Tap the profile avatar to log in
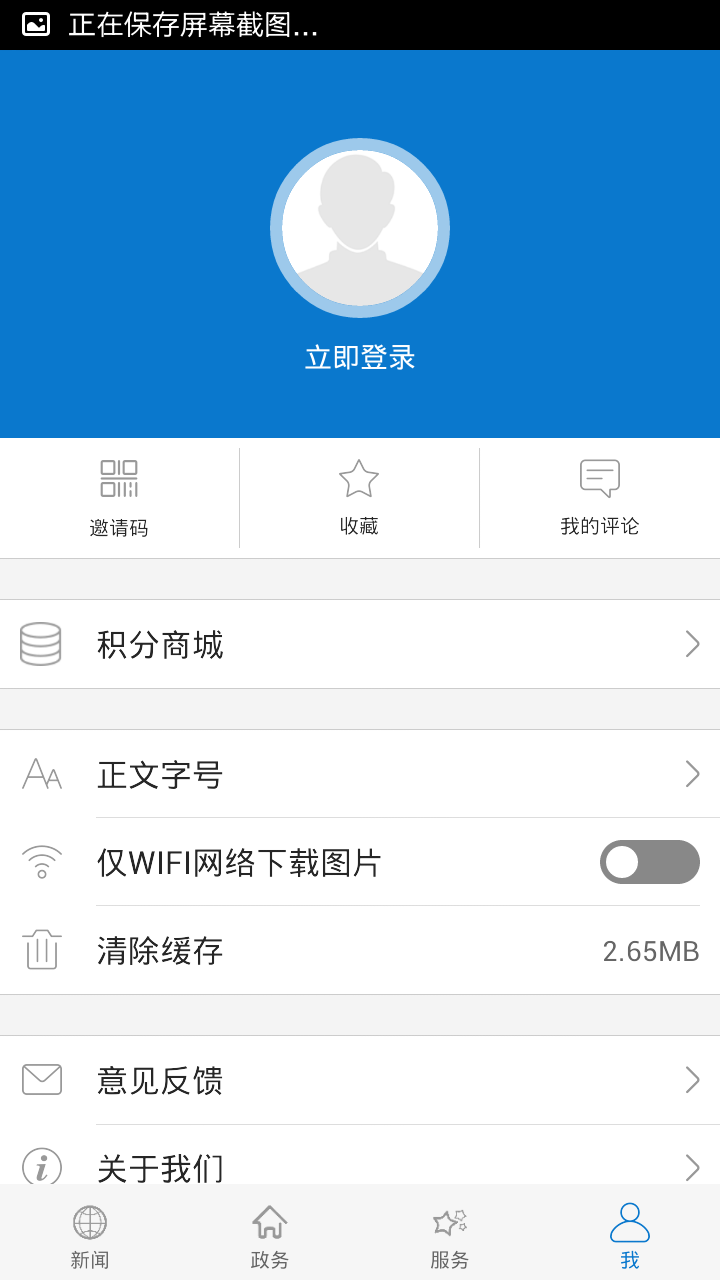The width and height of the screenshot is (720, 1280). (x=360, y=228)
